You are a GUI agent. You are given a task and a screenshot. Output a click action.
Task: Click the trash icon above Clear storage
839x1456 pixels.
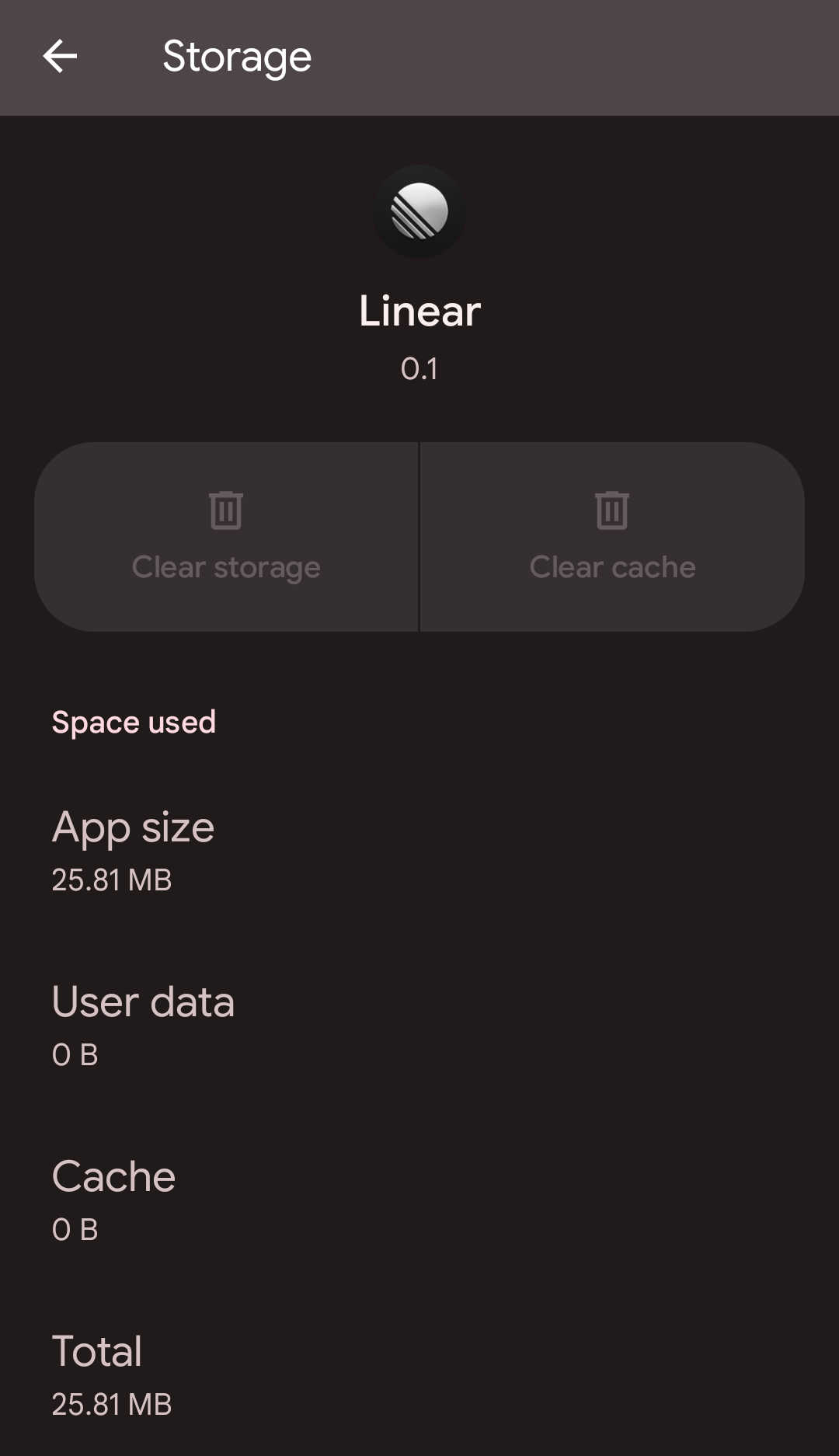226,510
